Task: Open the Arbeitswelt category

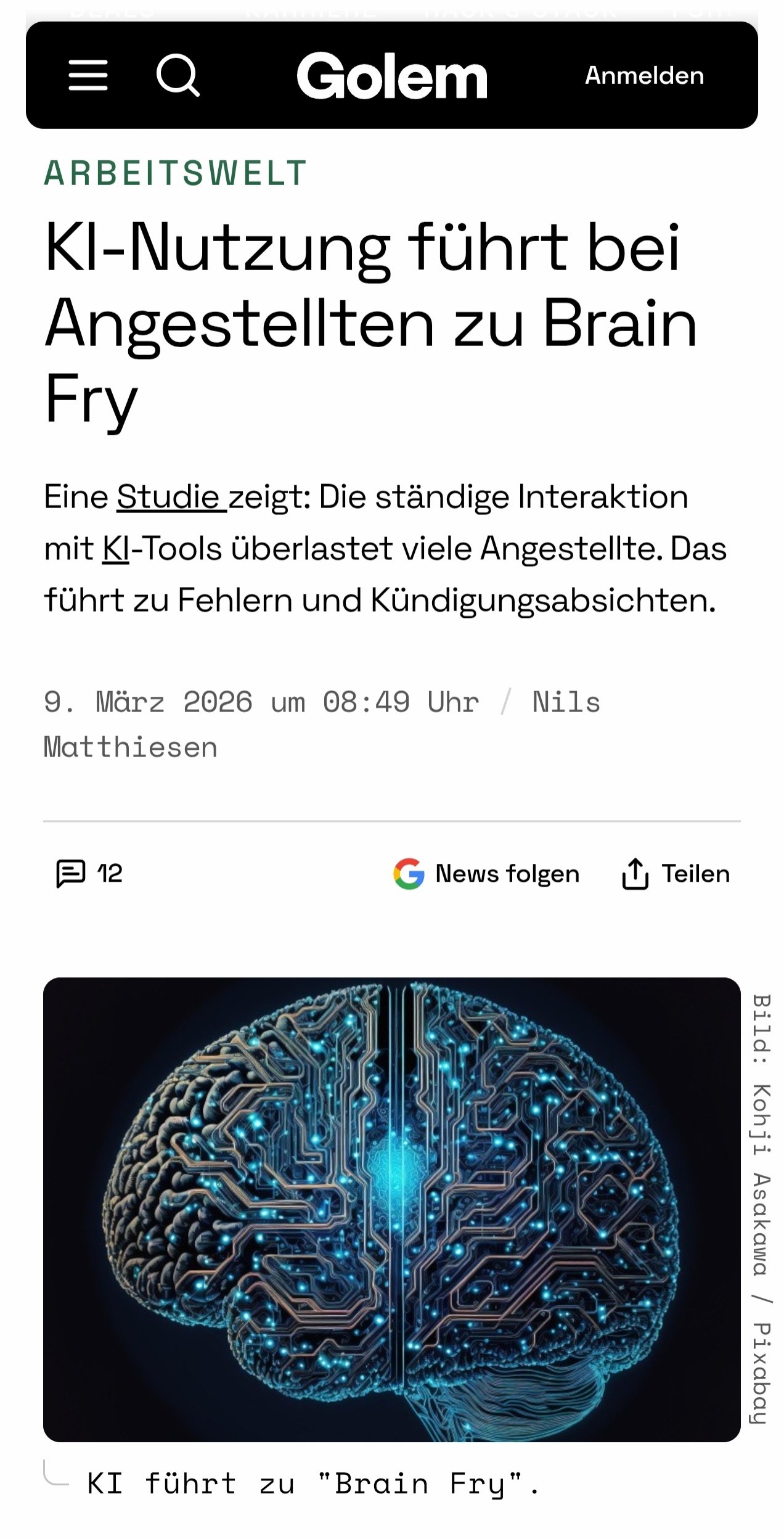Action: point(176,173)
